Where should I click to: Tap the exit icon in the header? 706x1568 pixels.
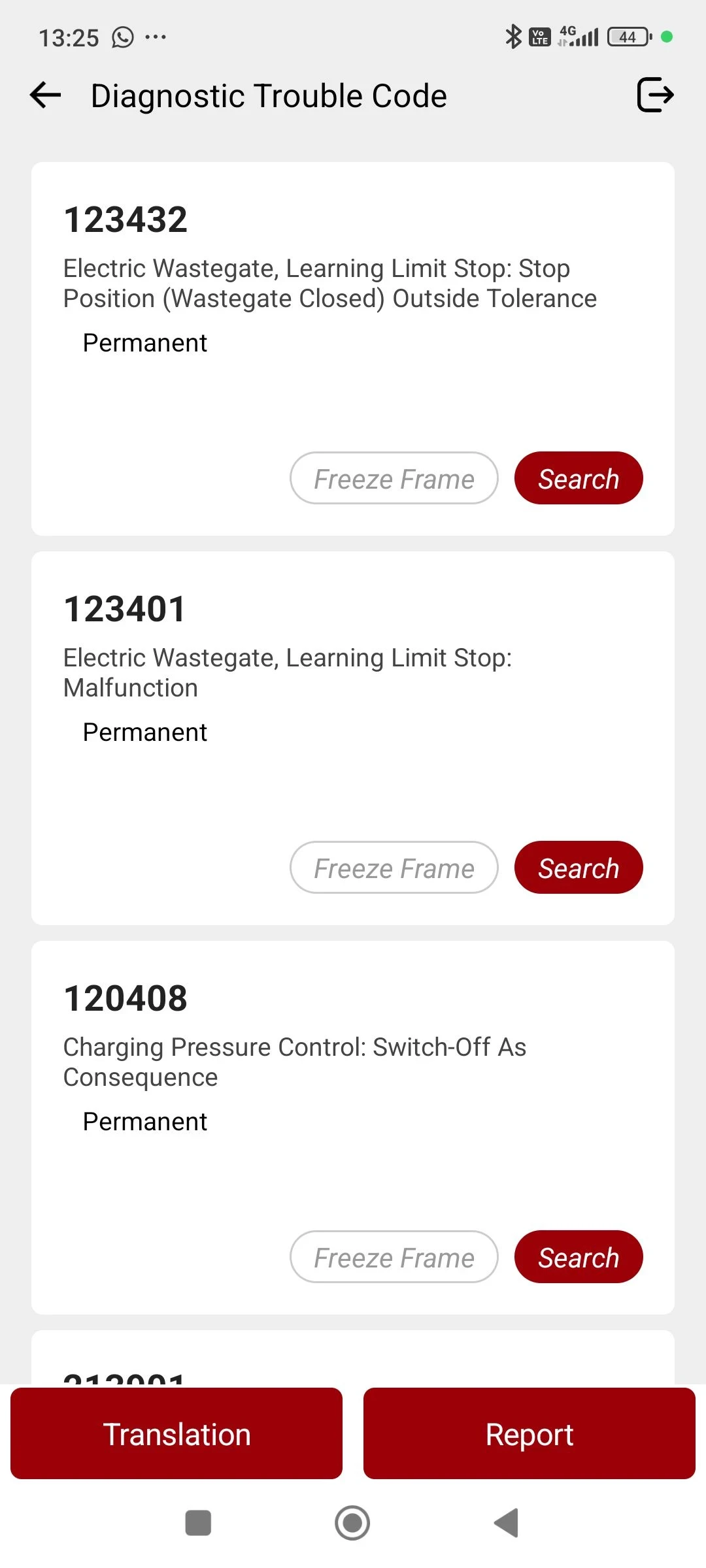click(x=655, y=95)
